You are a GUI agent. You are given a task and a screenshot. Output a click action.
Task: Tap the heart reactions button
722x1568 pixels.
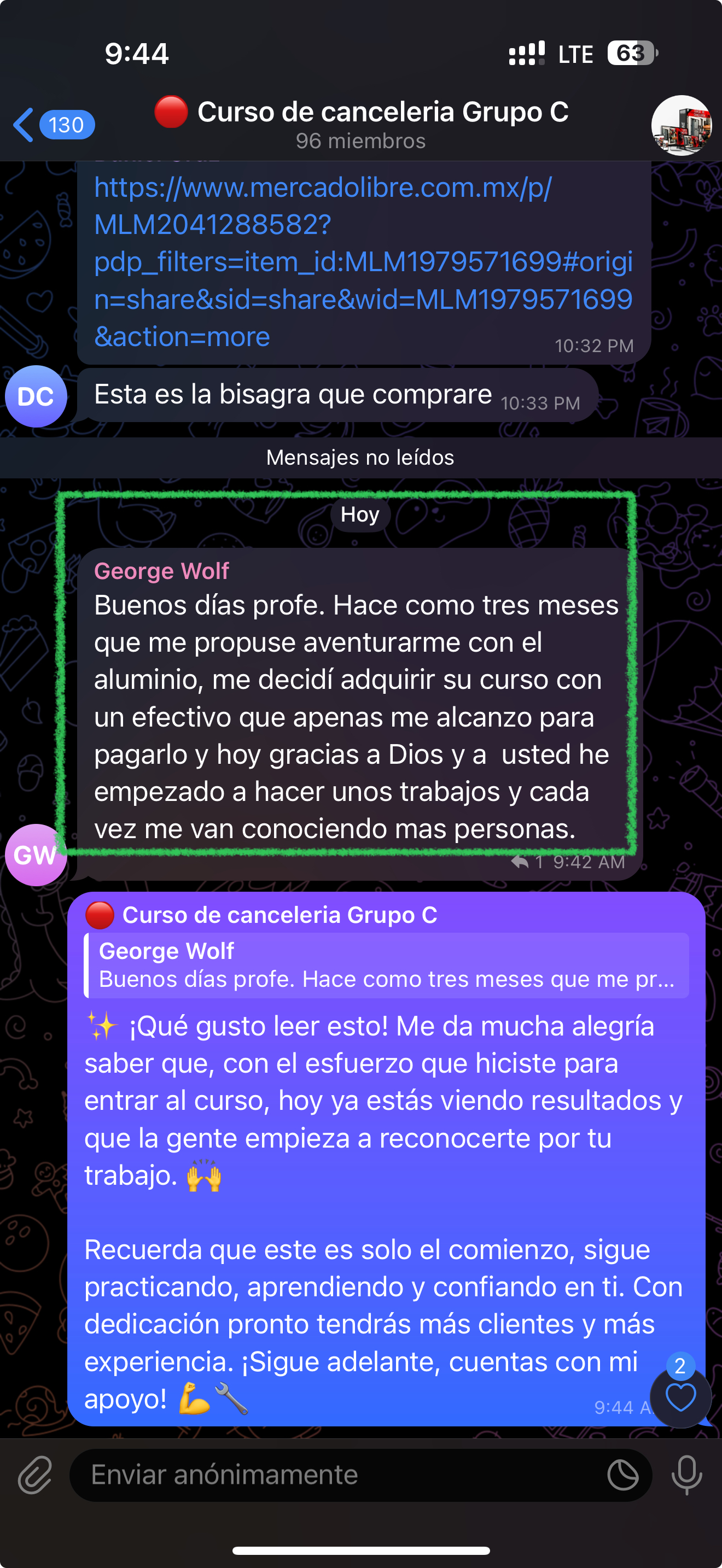680,1397
